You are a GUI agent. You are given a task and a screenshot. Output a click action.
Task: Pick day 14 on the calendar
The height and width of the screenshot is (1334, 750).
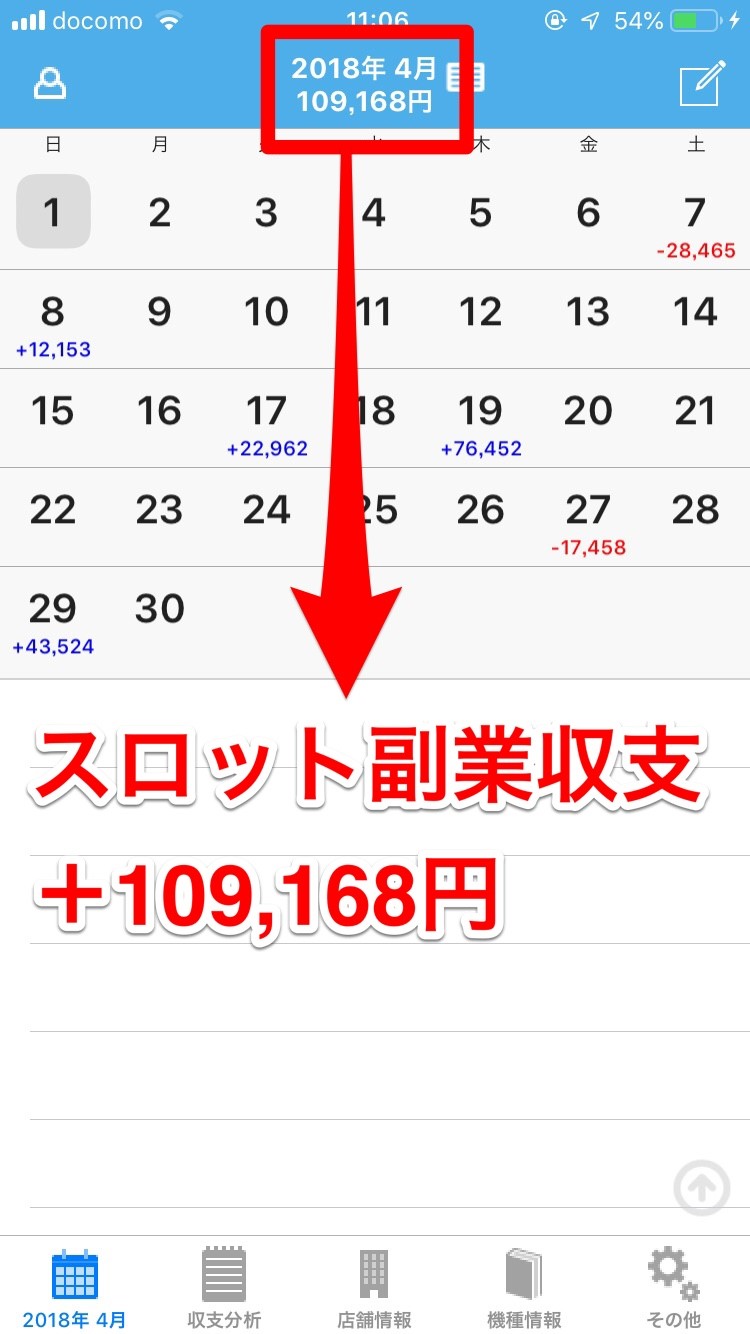pyautogui.click(x=696, y=320)
